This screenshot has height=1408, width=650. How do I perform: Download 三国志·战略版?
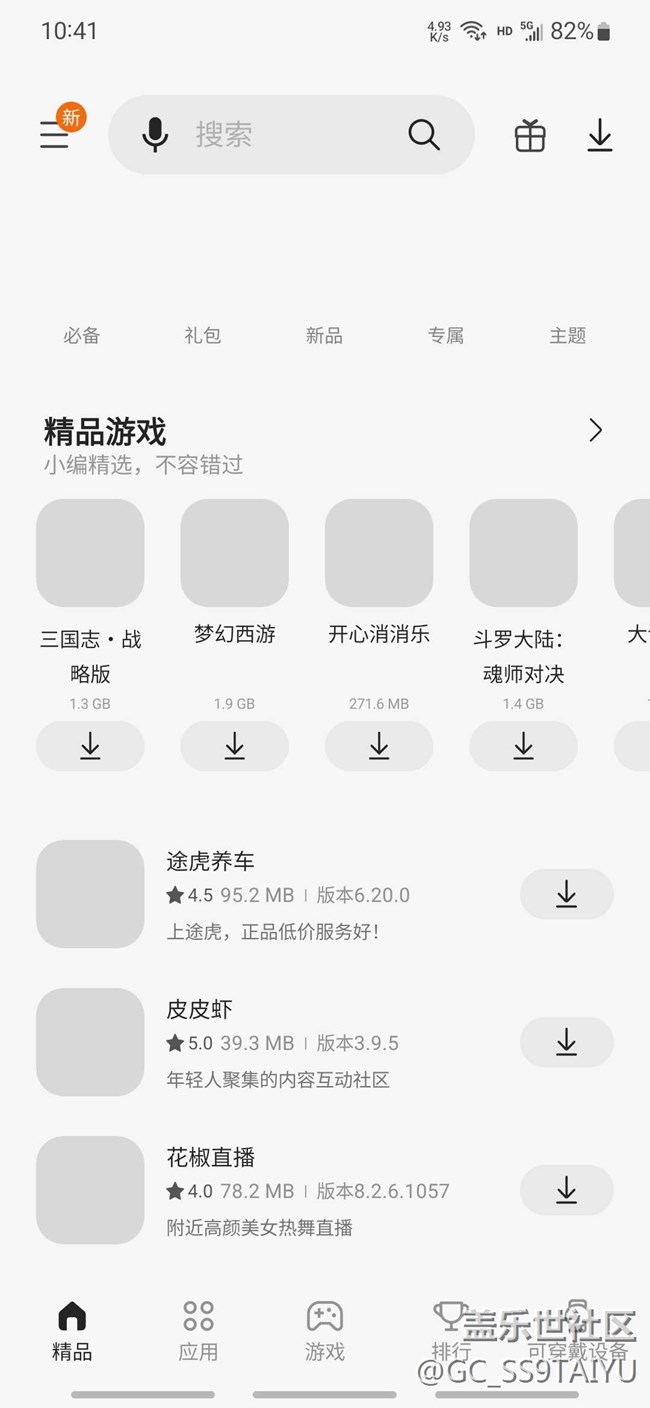coord(90,746)
